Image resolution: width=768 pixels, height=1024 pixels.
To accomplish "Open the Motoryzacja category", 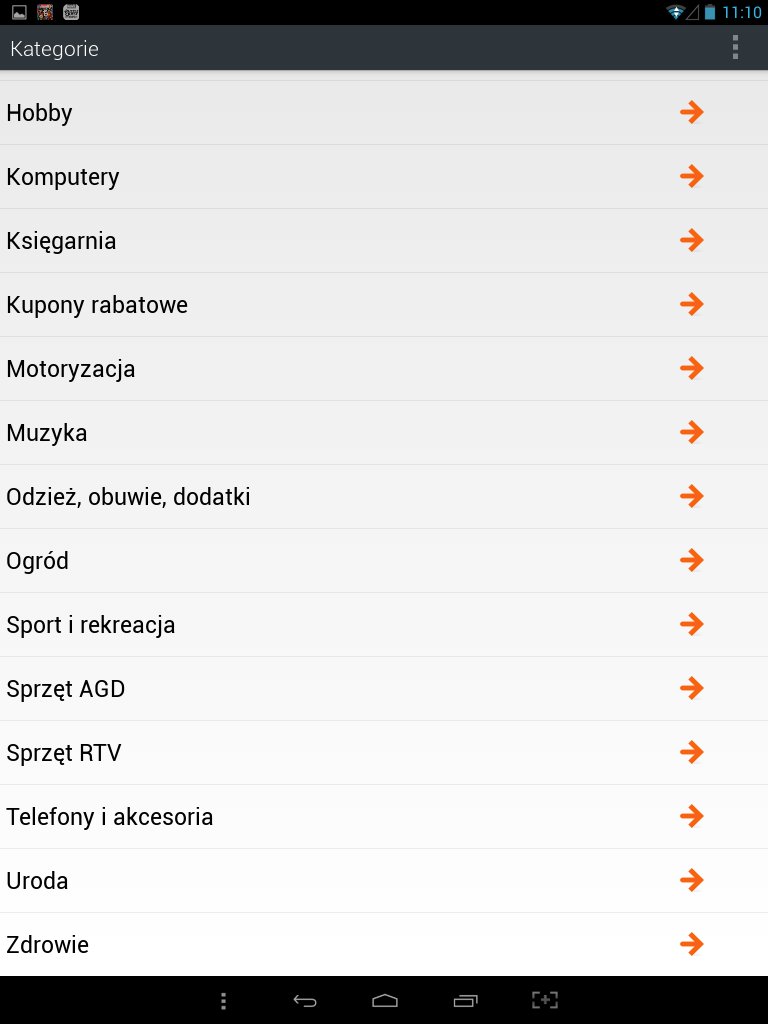I will point(384,369).
